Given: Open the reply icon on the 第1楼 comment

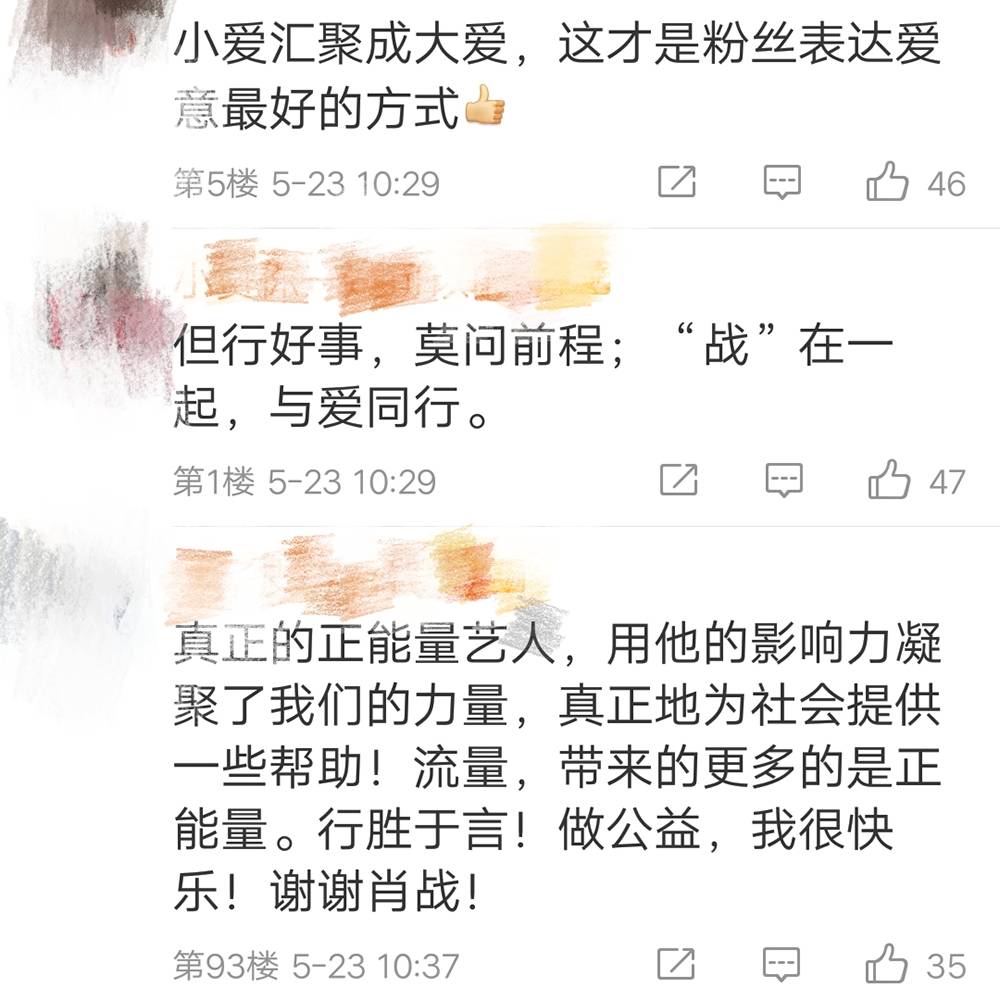Looking at the screenshot, I should tap(783, 480).
